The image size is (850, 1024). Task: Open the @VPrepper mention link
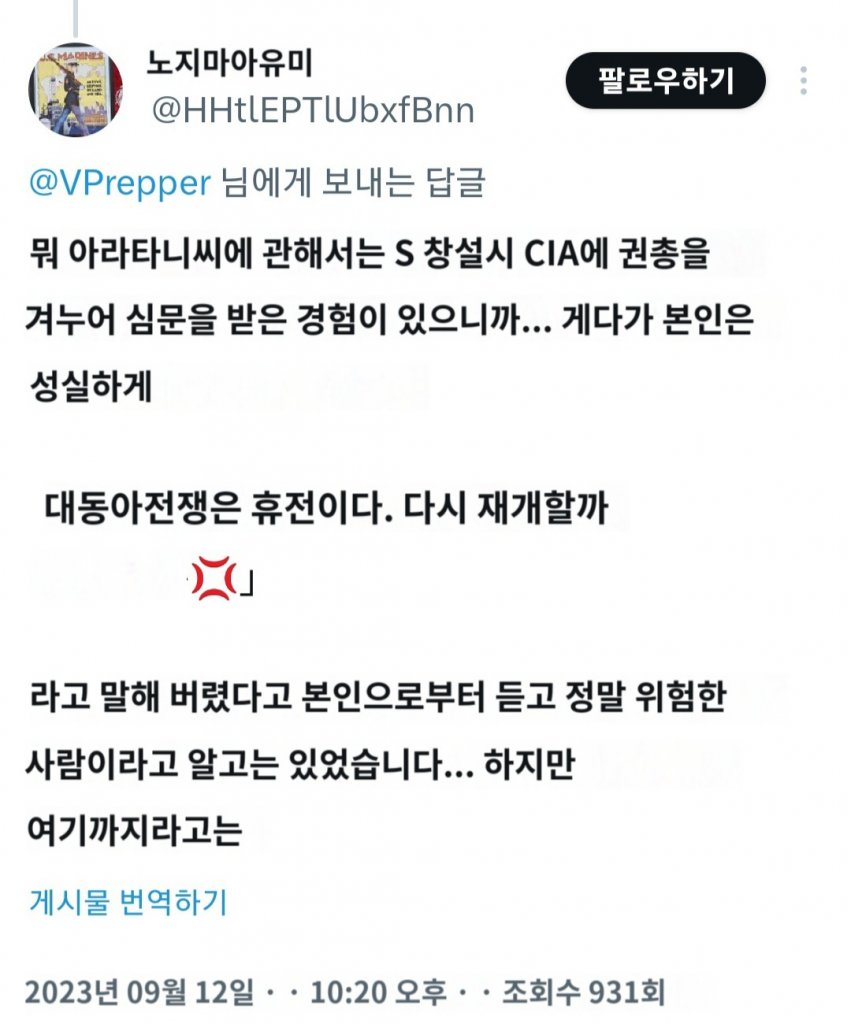pyautogui.click(x=119, y=182)
